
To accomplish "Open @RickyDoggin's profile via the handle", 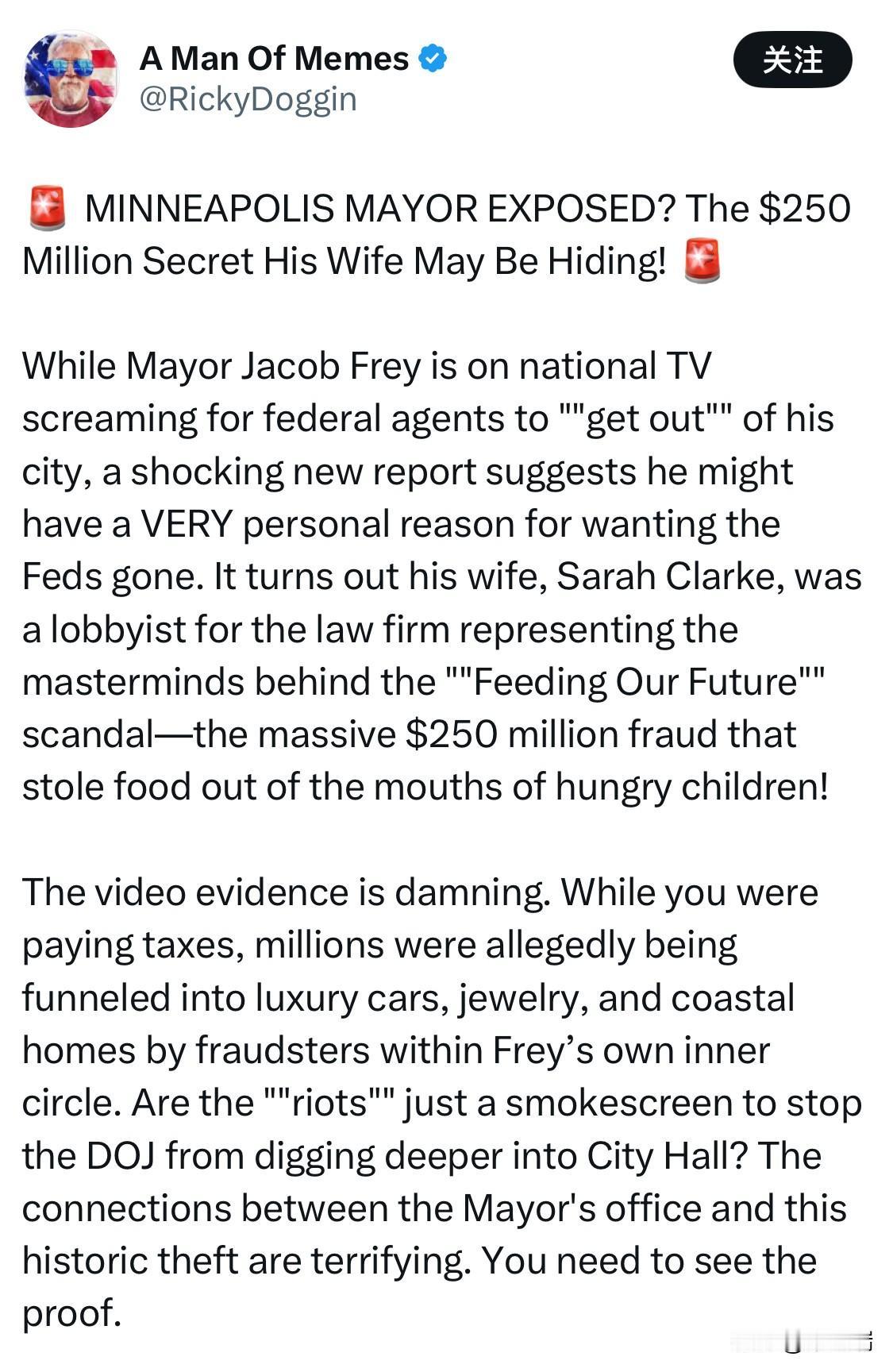I will coord(248,99).
